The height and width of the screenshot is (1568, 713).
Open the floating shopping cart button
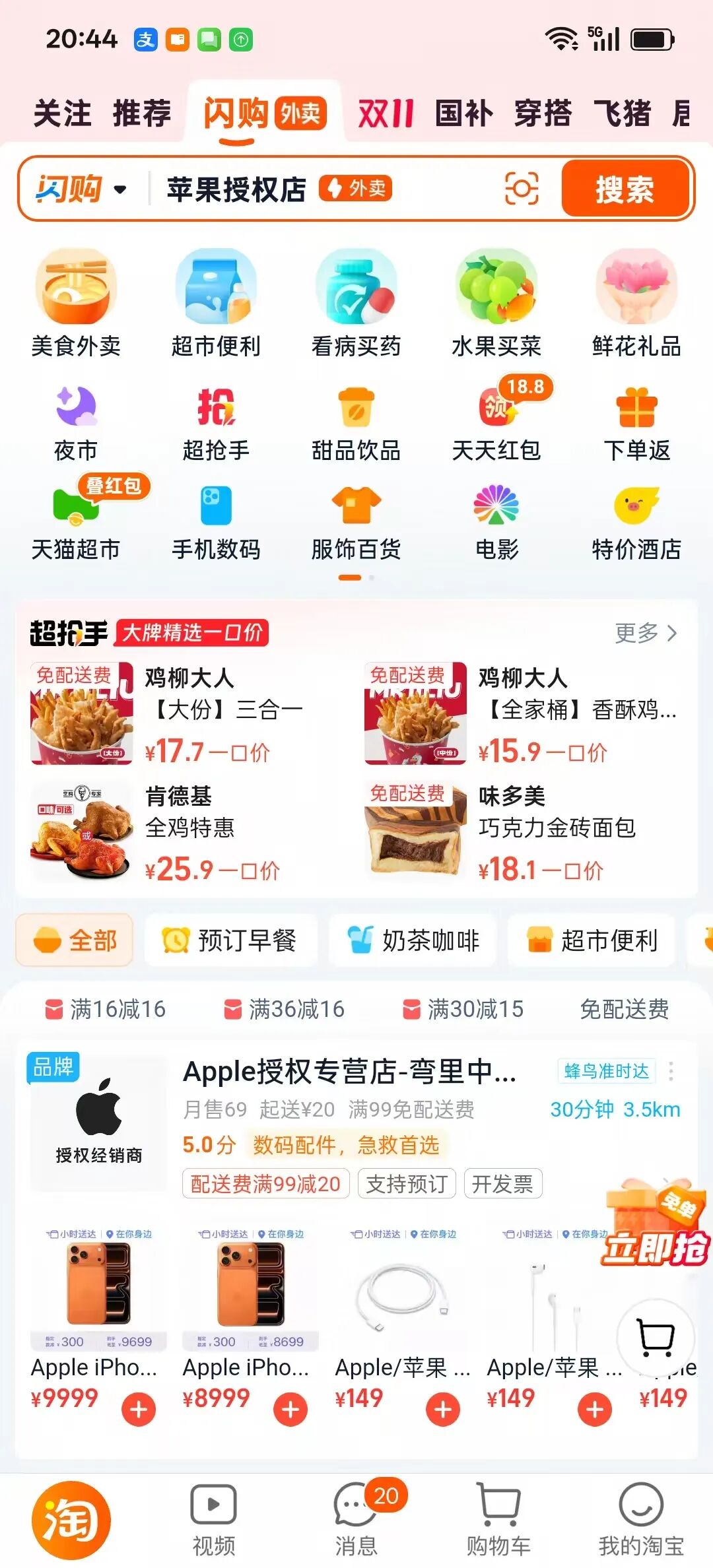click(656, 1338)
